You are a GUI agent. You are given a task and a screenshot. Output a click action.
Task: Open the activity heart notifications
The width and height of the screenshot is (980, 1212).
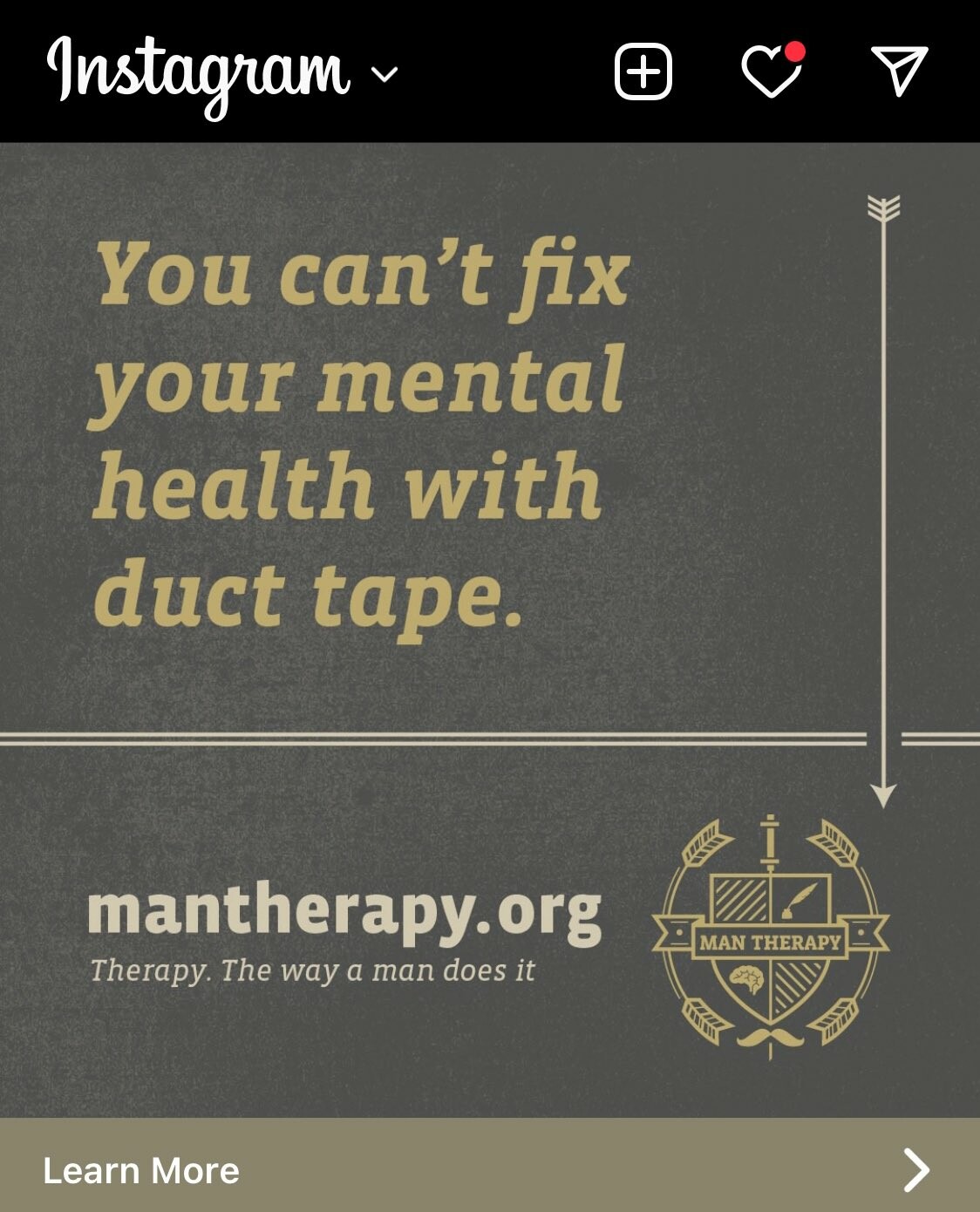pos(771,71)
